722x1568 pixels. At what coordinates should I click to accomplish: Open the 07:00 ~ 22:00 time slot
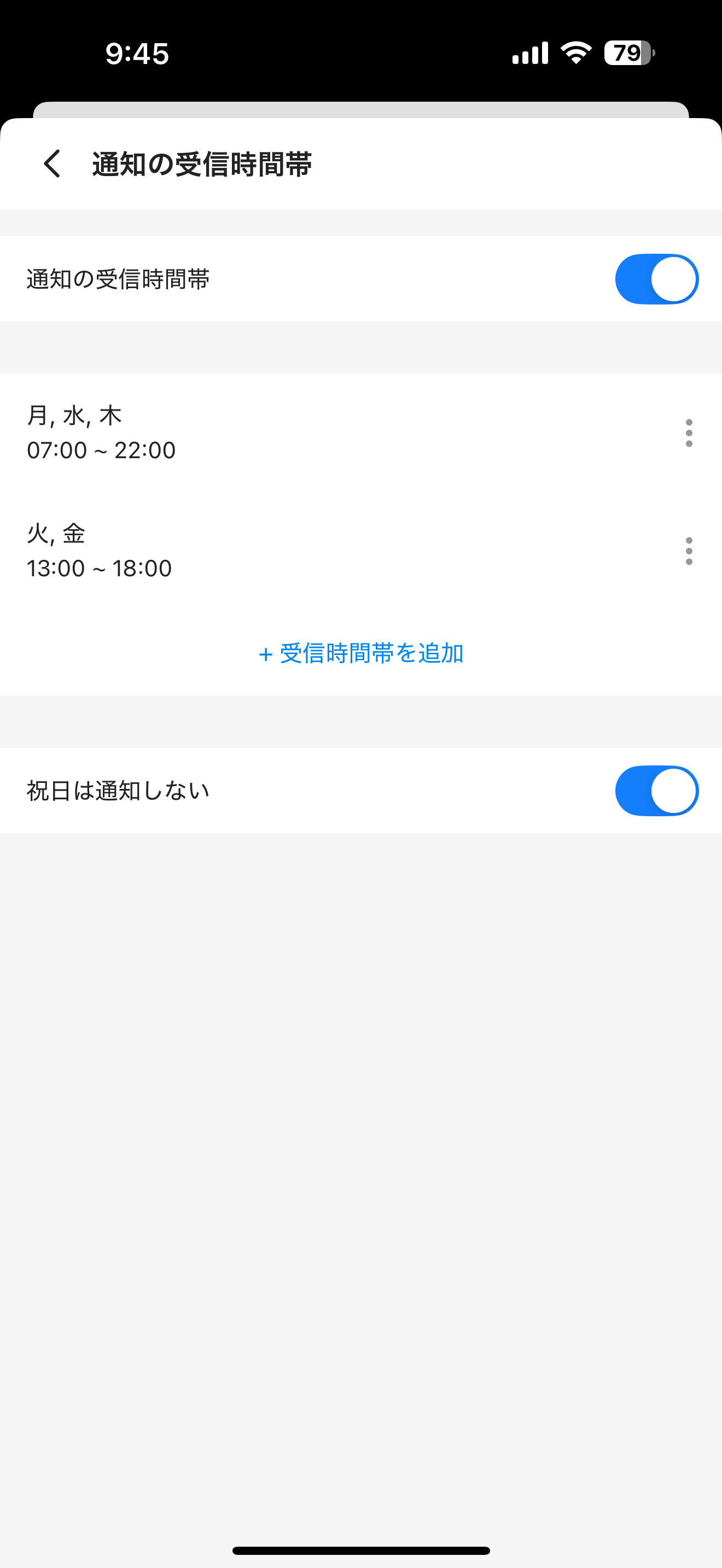point(101,450)
